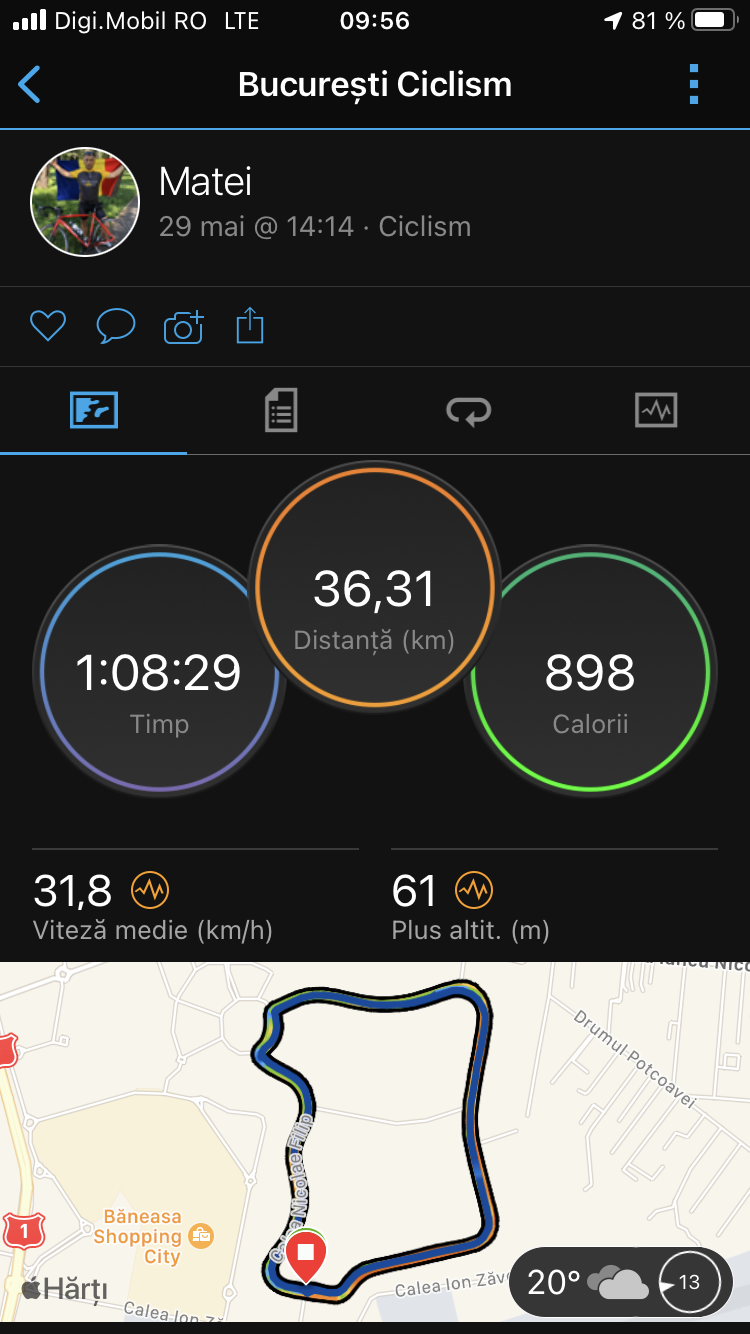Select the overview tab
This screenshot has width=750, height=1334.
coord(94,410)
